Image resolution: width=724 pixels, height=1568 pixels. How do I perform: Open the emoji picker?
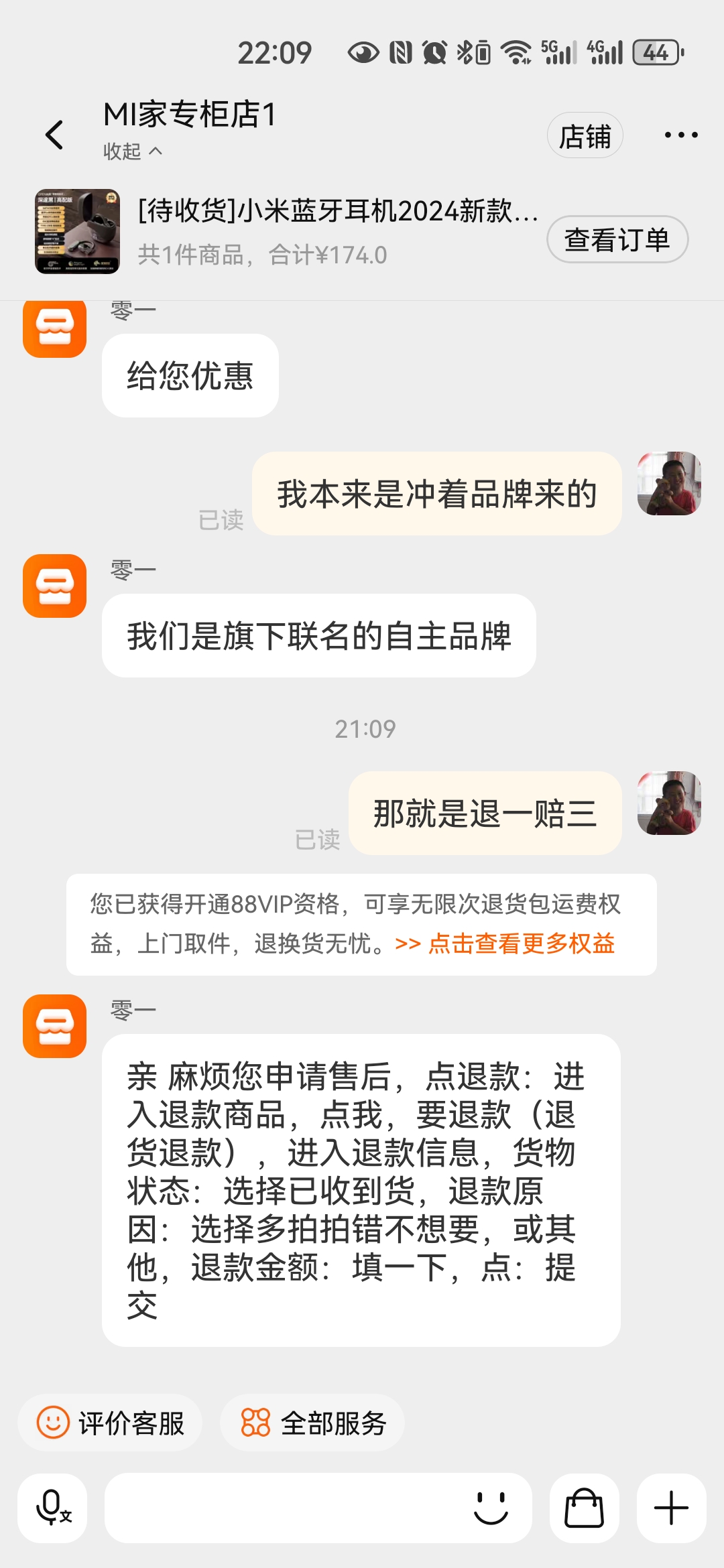[x=491, y=1508]
